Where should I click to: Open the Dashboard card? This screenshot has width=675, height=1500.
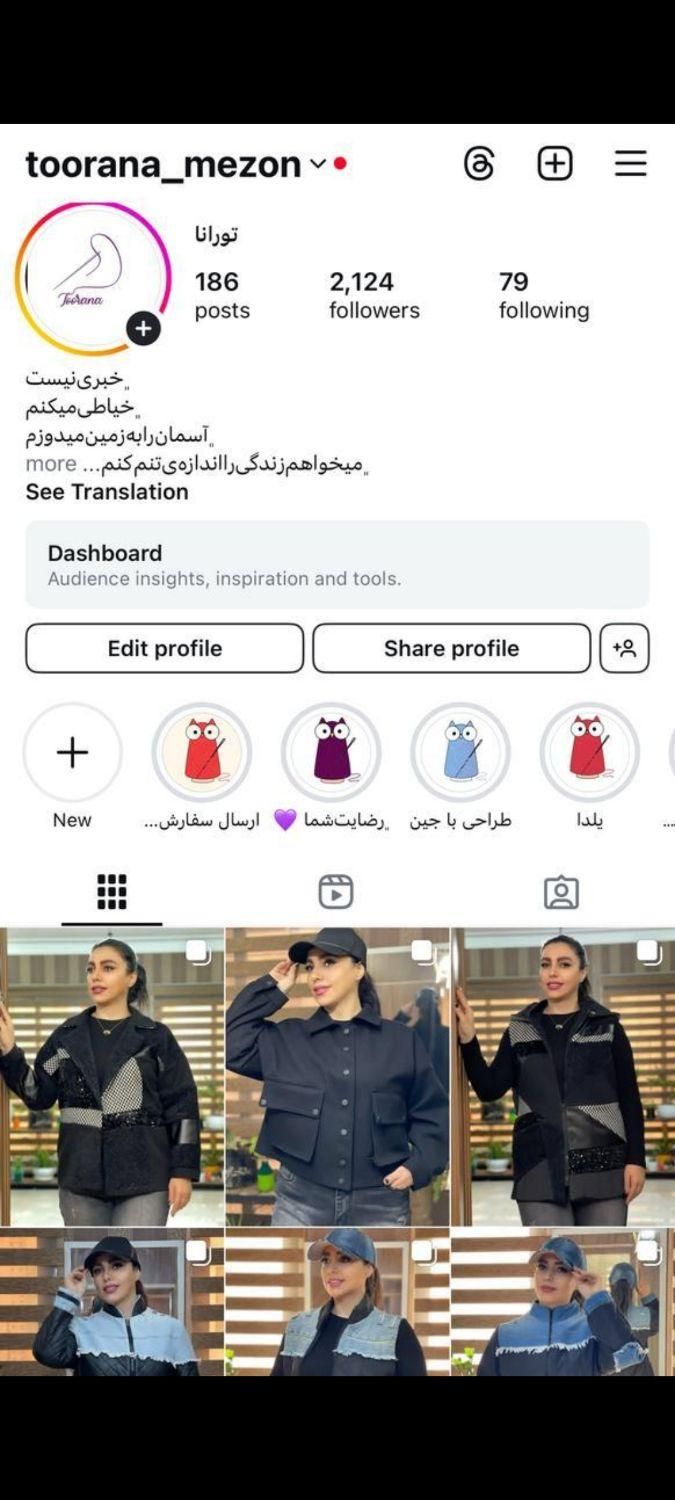pyautogui.click(x=337, y=564)
